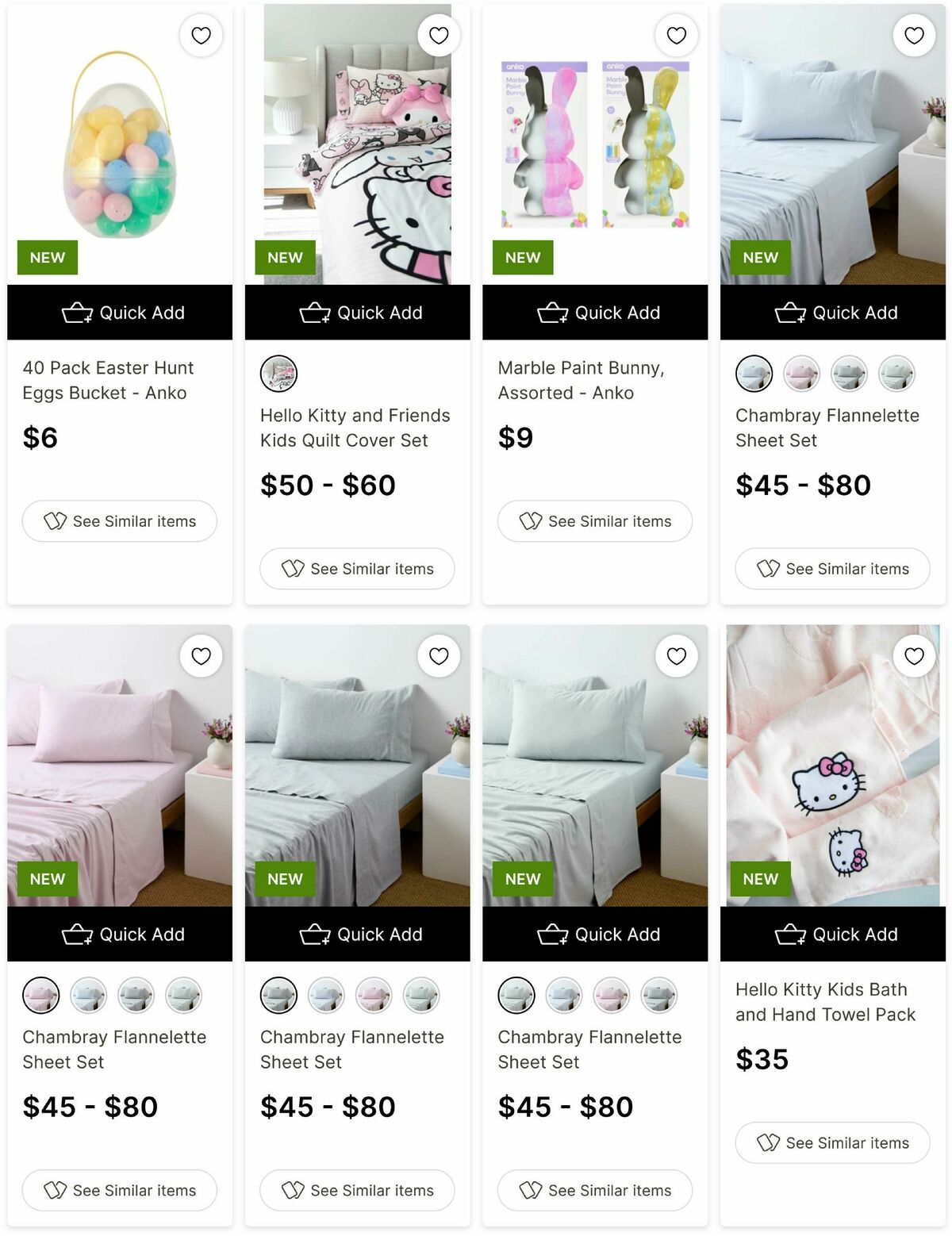Quick Add the Marble Paint Bunny

[x=595, y=313]
